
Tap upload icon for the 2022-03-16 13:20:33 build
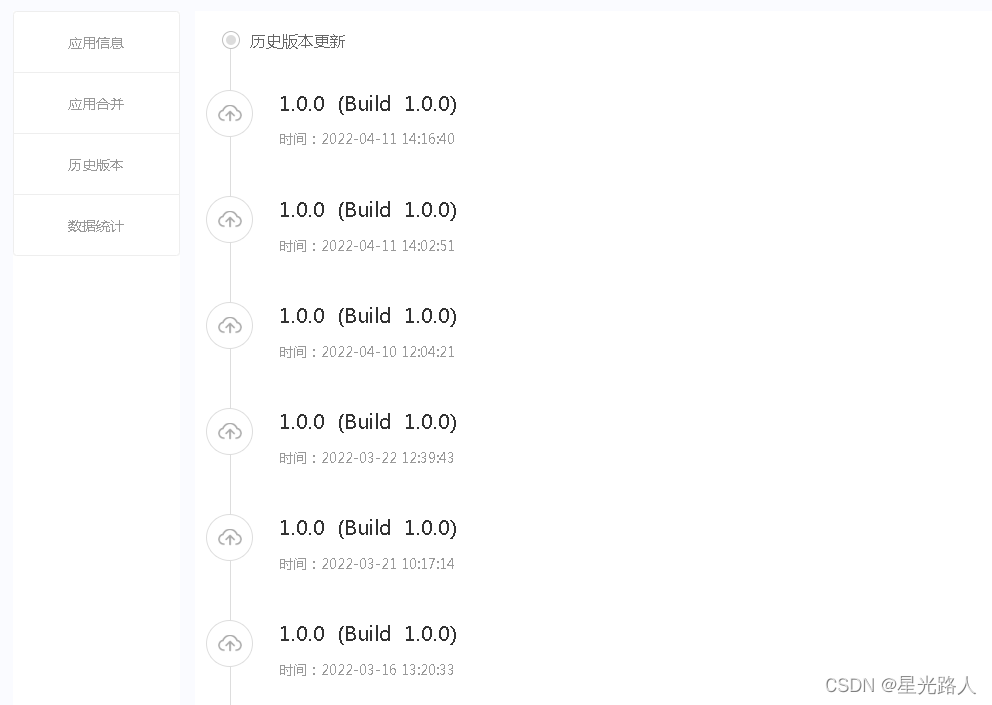[x=230, y=644]
